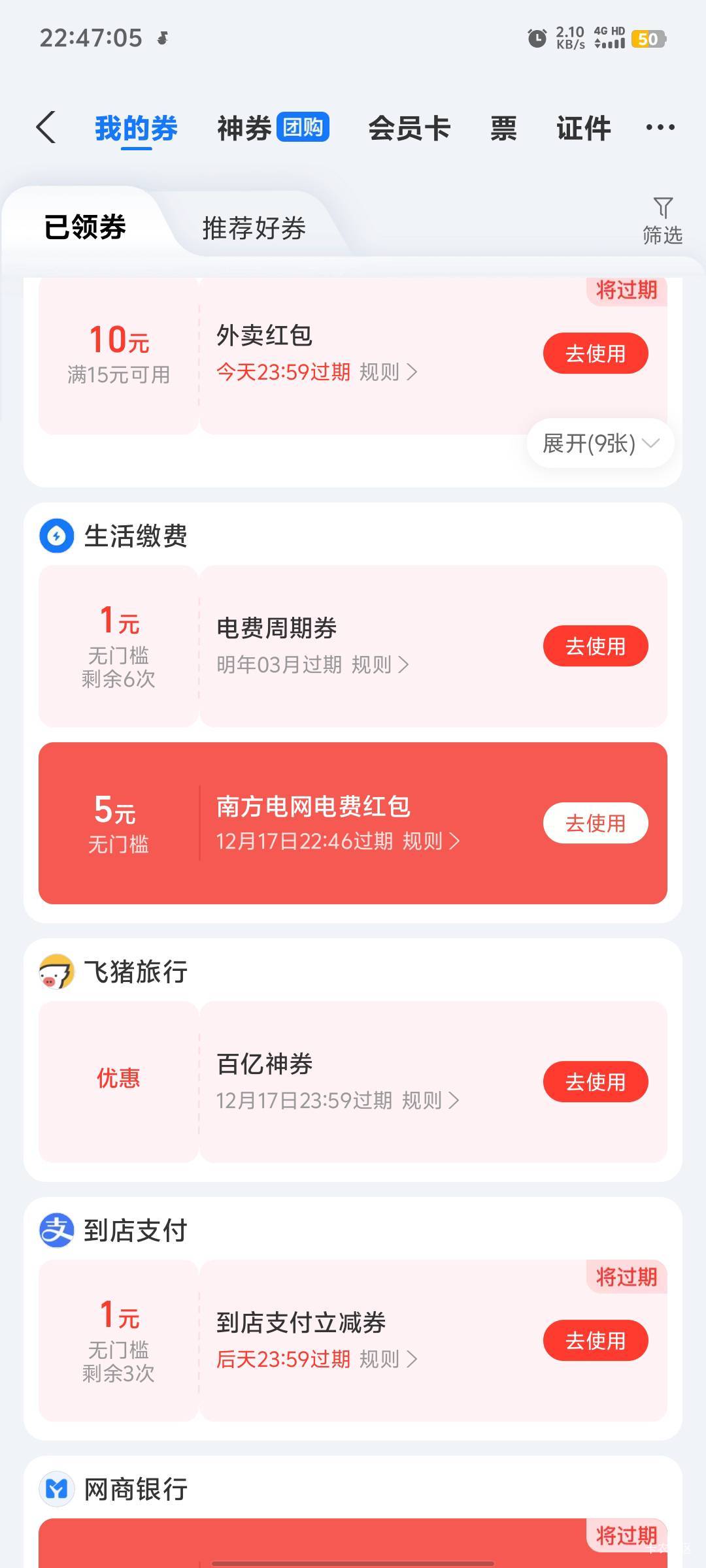Viewport: 706px width, 1568px height.
Task: Switch to 推荐好券 tab
Action: [x=254, y=228]
